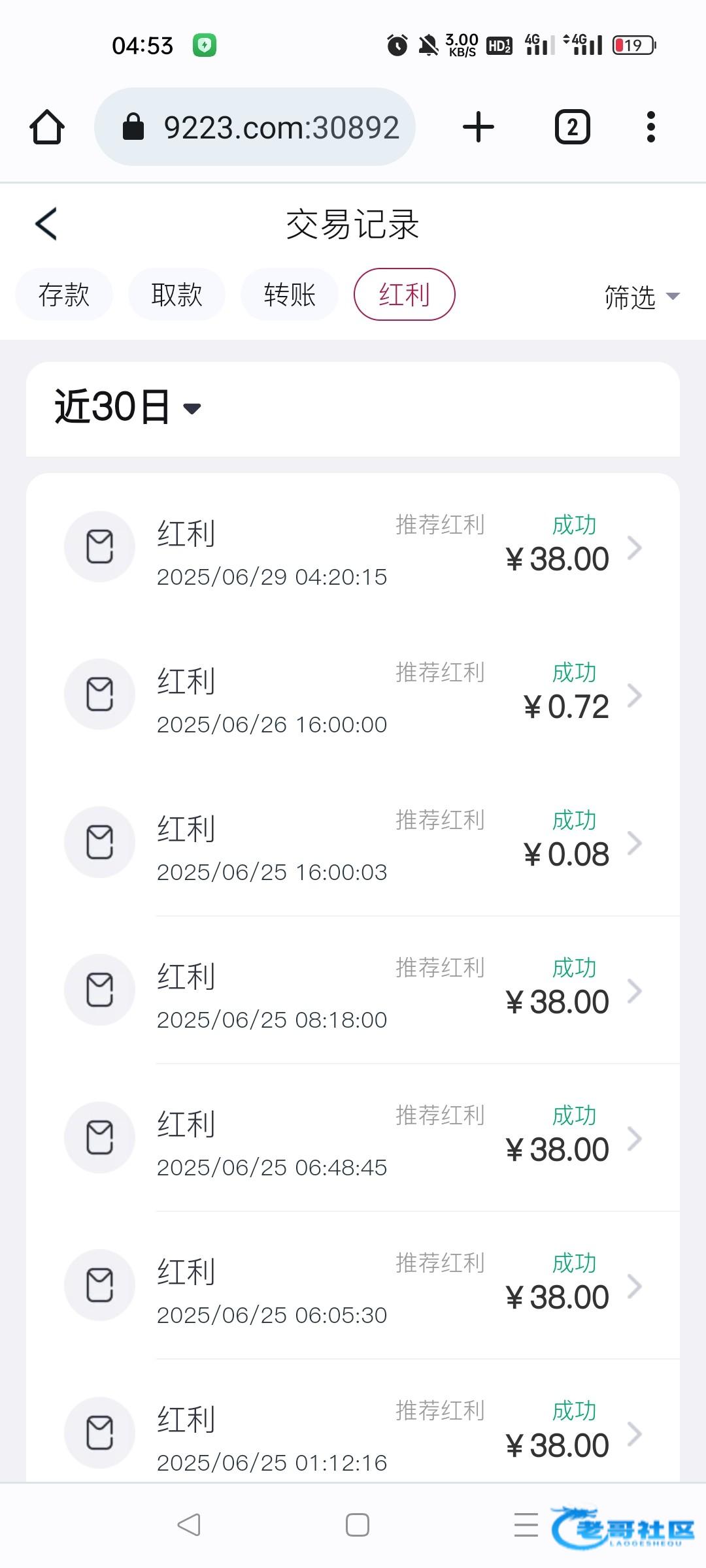Tap the system back navigation button
The height and width of the screenshot is (1568, 706).
pos(189,1525)
